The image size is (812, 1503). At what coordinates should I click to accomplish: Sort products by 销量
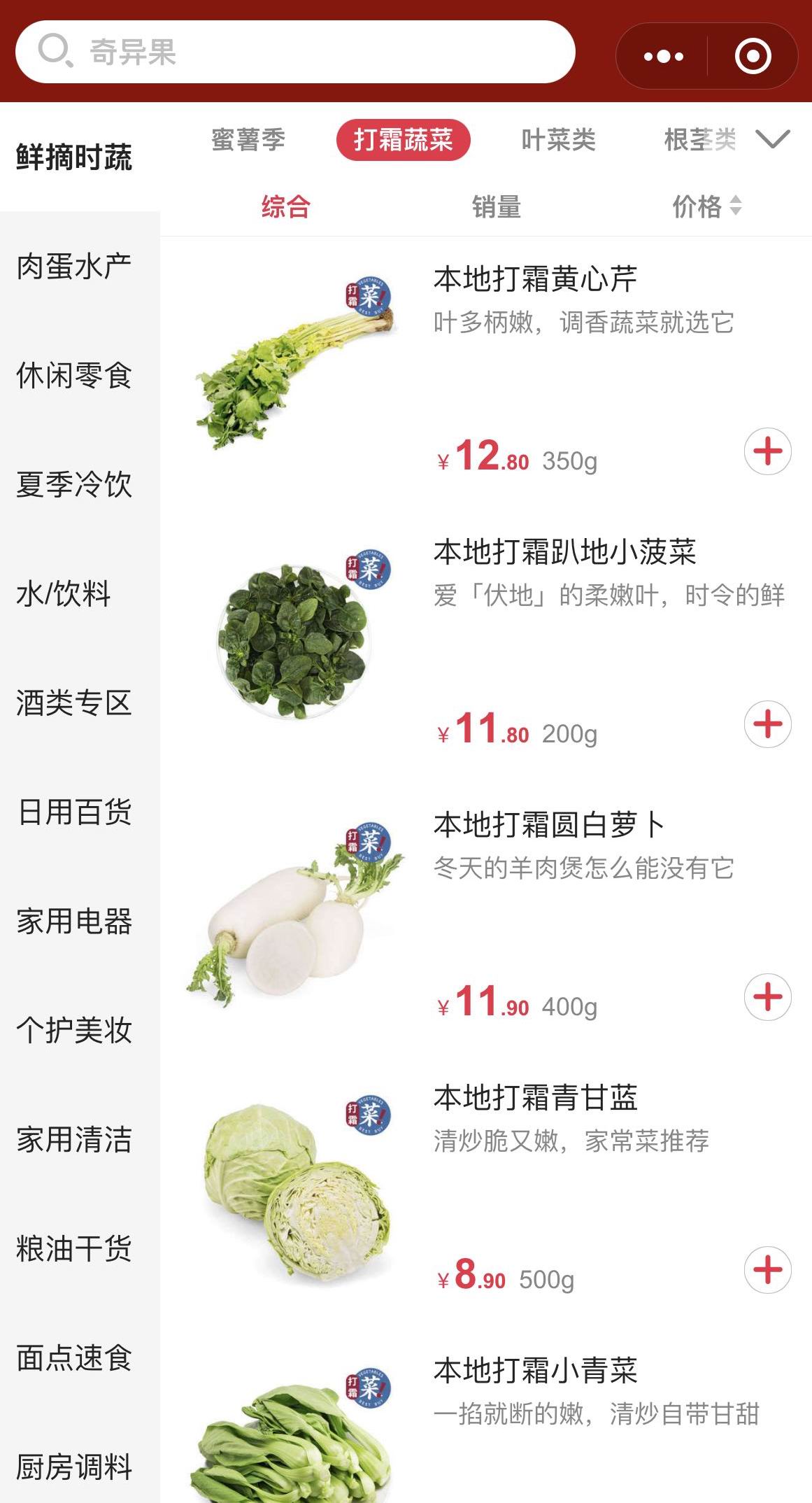(x=497, y=207)
